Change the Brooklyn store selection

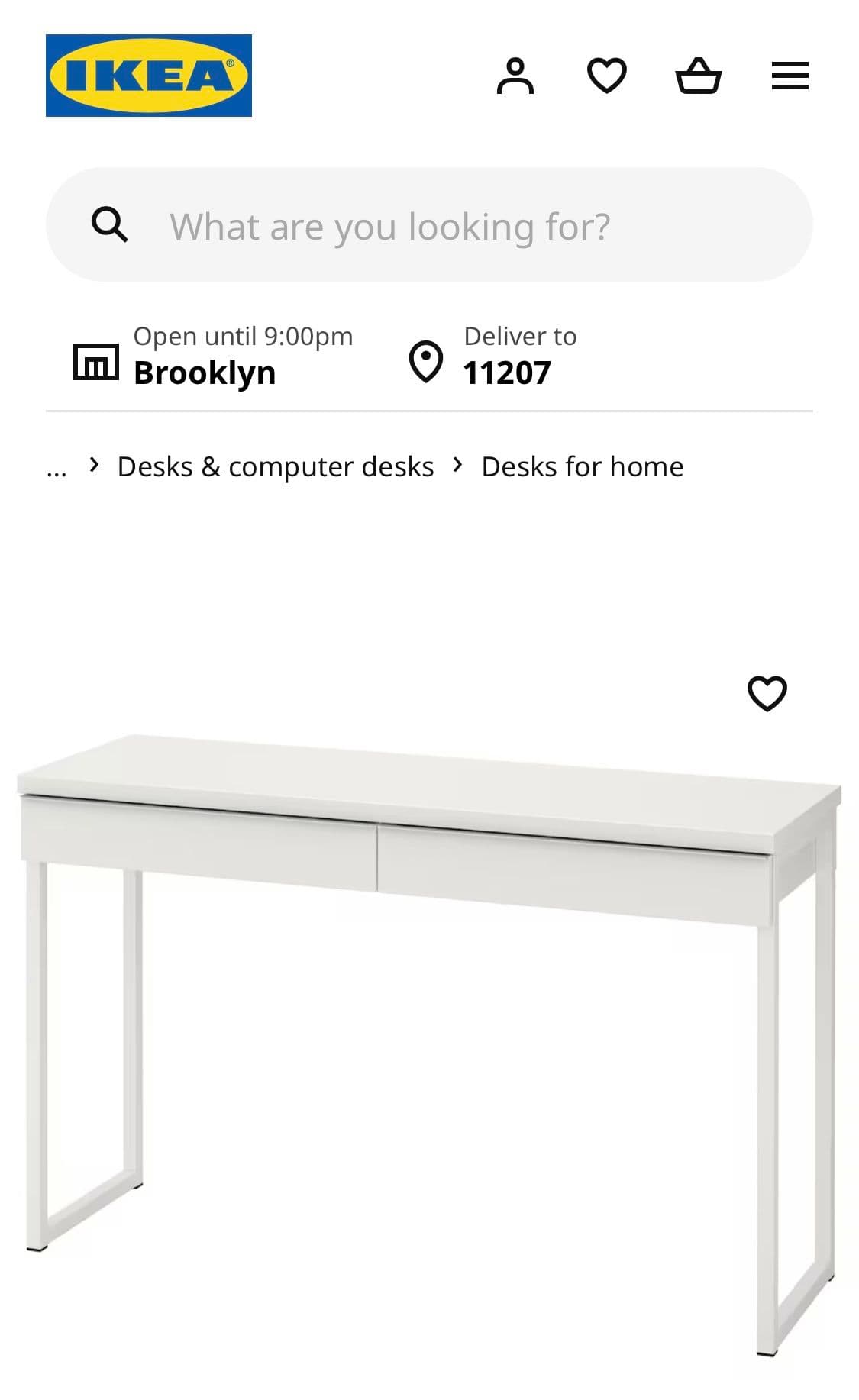(214, 357)
